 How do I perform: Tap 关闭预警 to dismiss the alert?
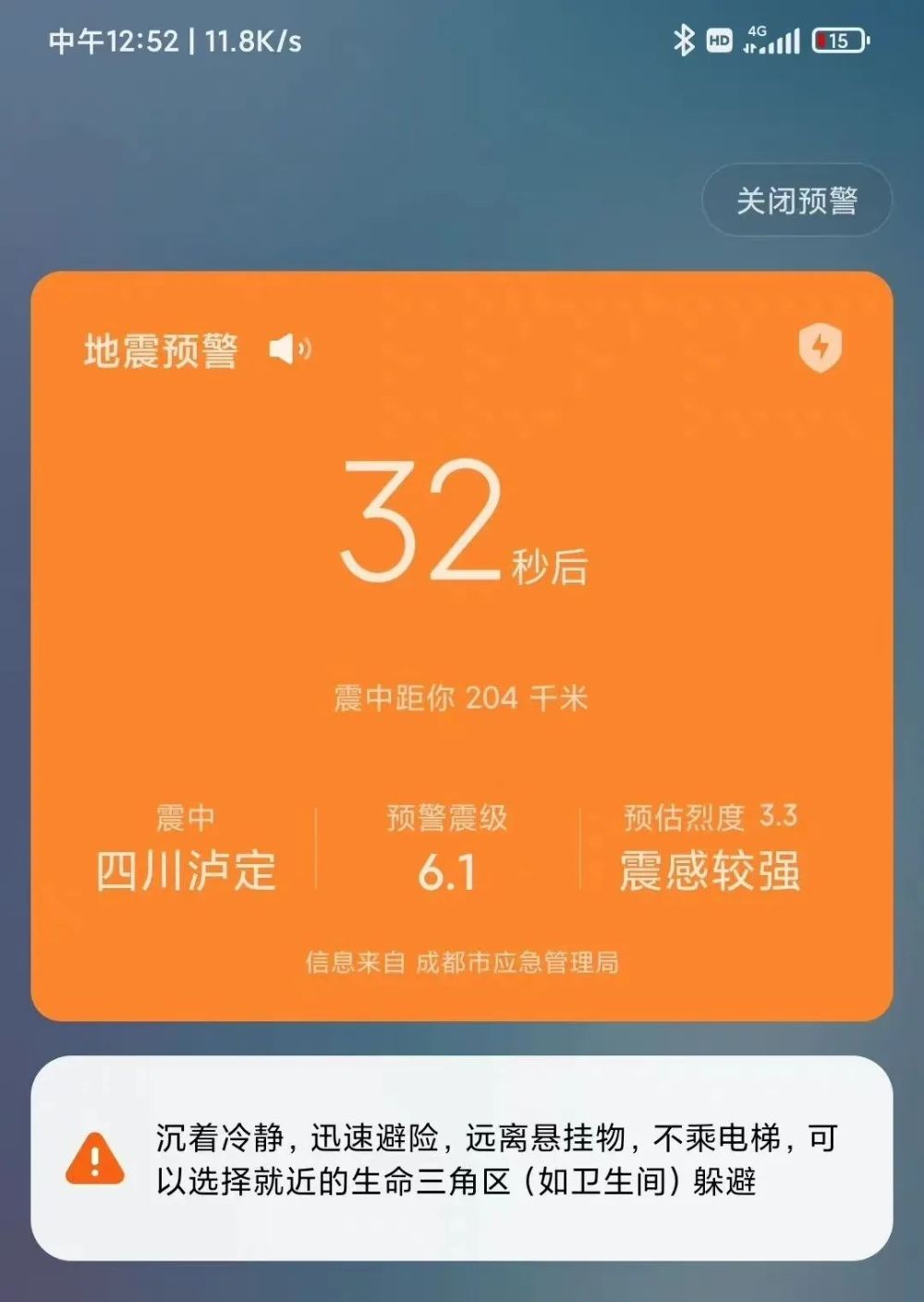pyautogui.click(x=796, y=201)
